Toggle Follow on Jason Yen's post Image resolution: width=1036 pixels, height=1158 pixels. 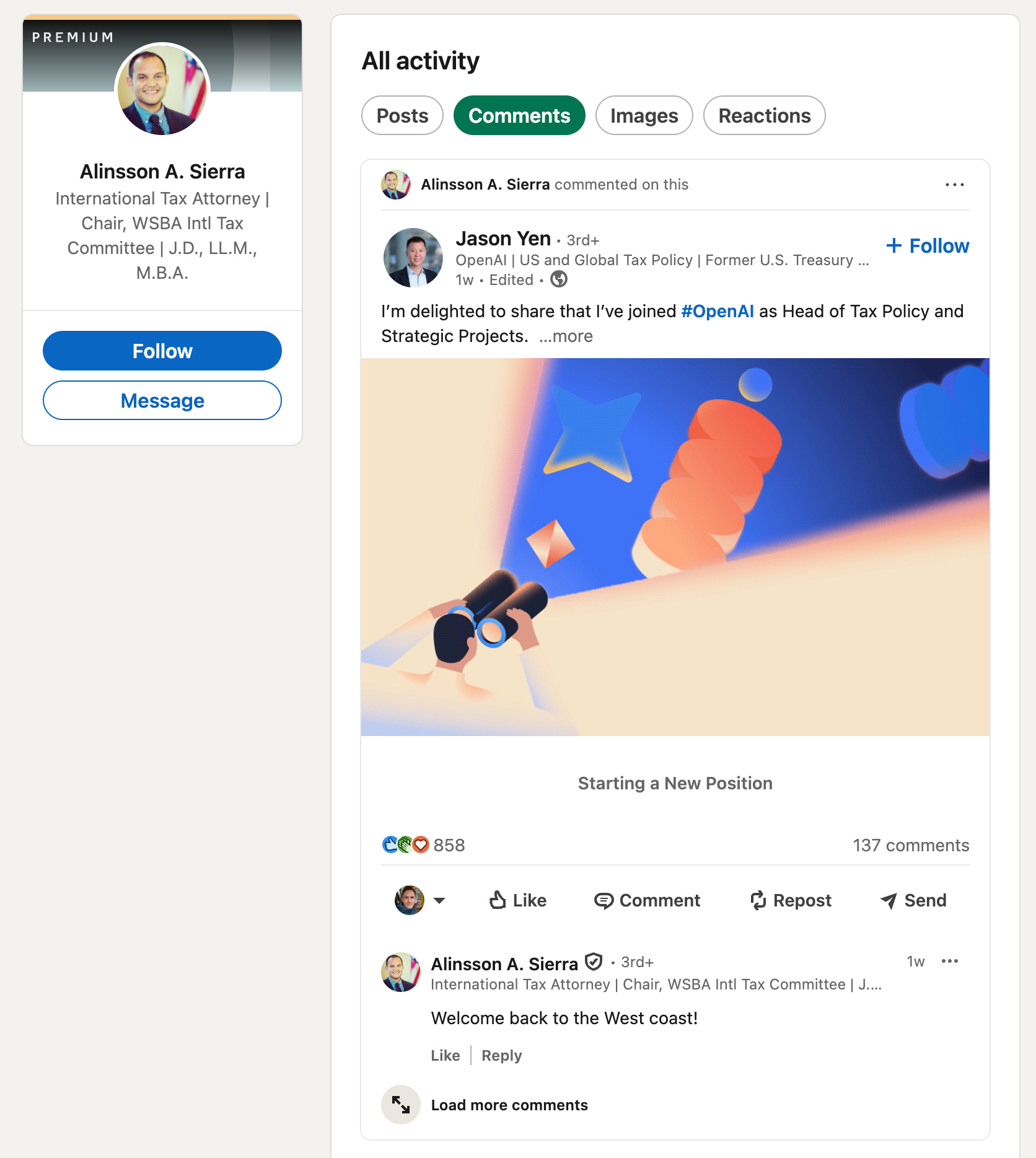[x=927, y=245]
